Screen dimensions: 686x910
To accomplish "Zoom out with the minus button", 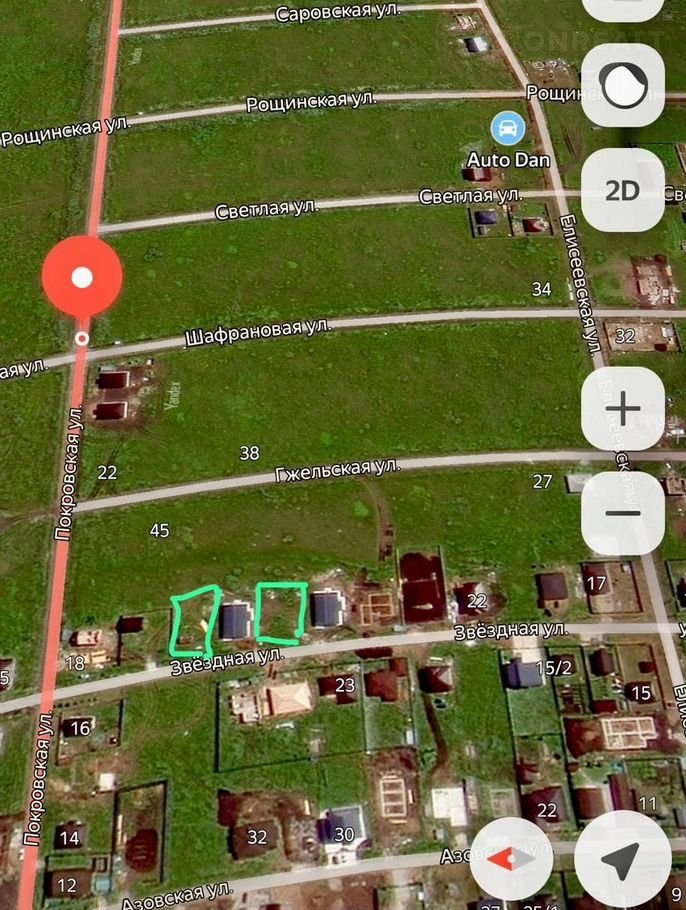I will pos(622,513).
